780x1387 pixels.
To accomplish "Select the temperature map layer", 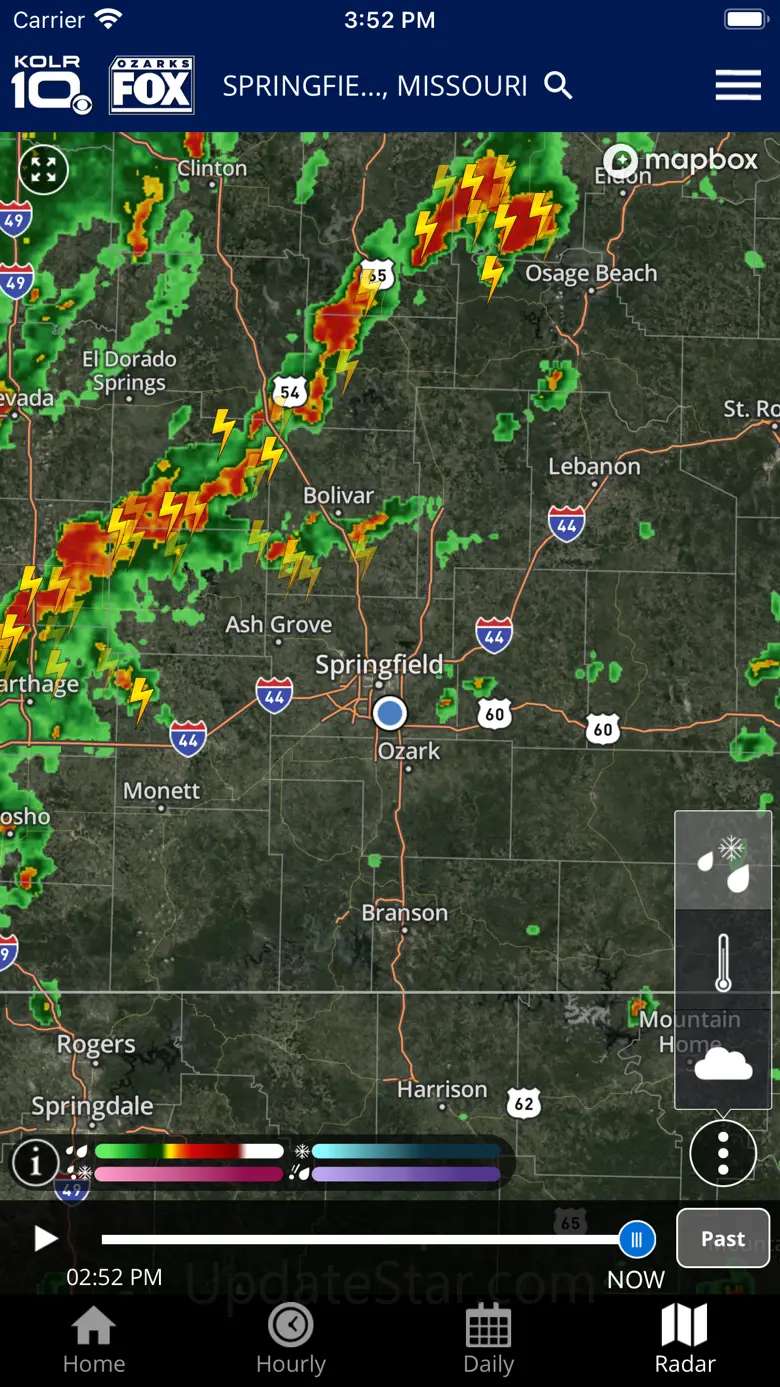I will point(723,961).
